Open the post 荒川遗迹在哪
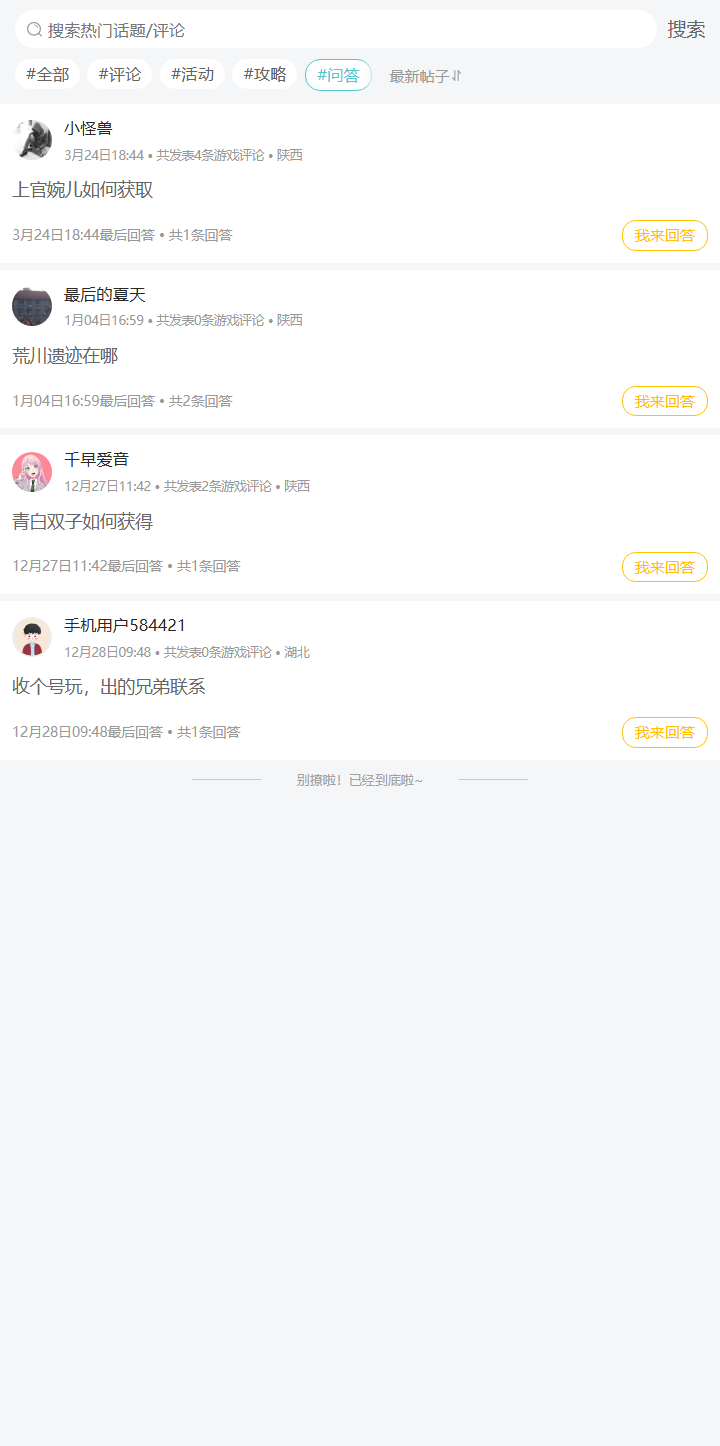The width and height of the screenshot is (720, 1446). [65, 356]
